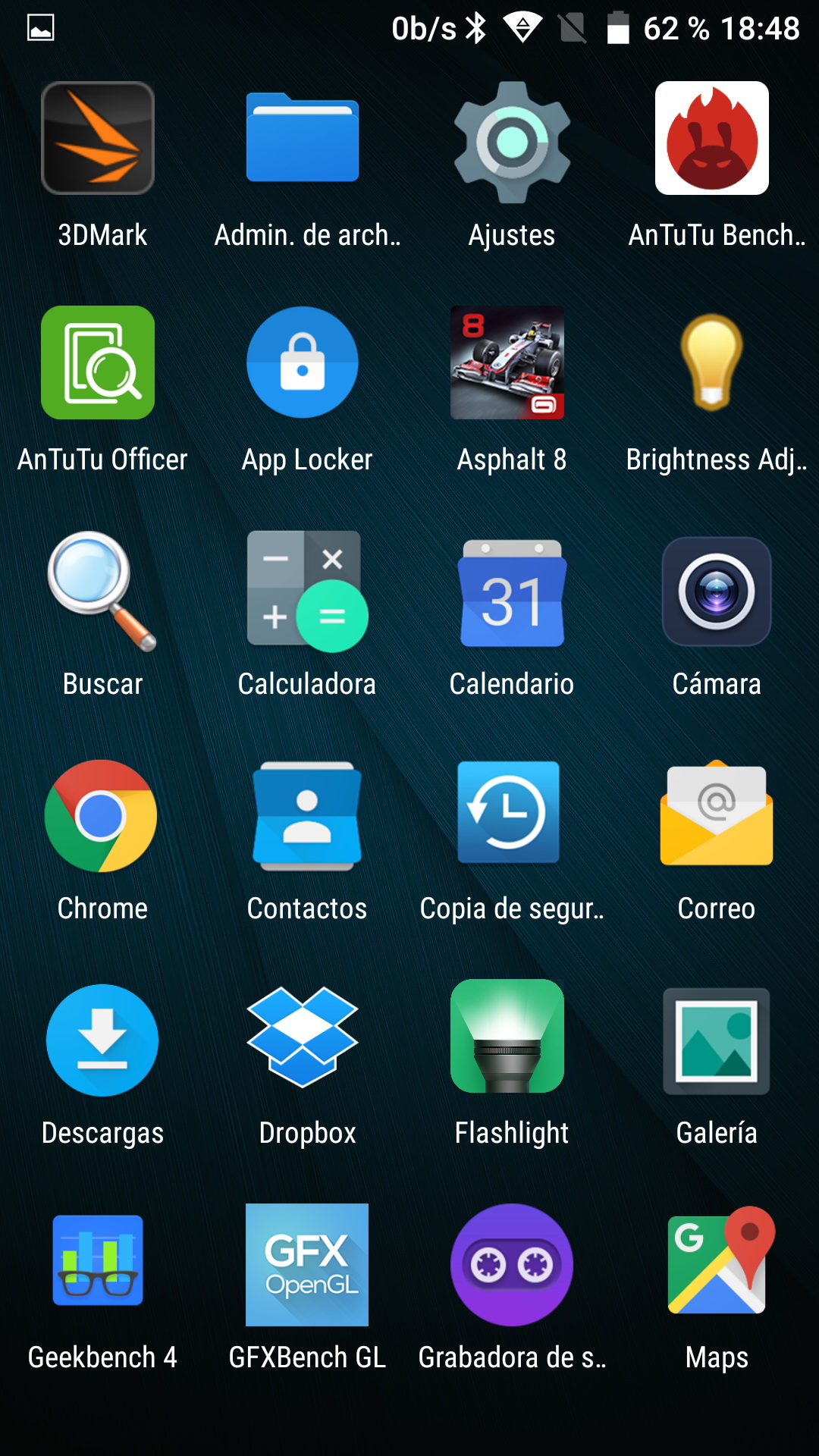The width and height of the screenshot is (819, 1456).
Task: Start the Asphalt 8 game
Action: 507,362
